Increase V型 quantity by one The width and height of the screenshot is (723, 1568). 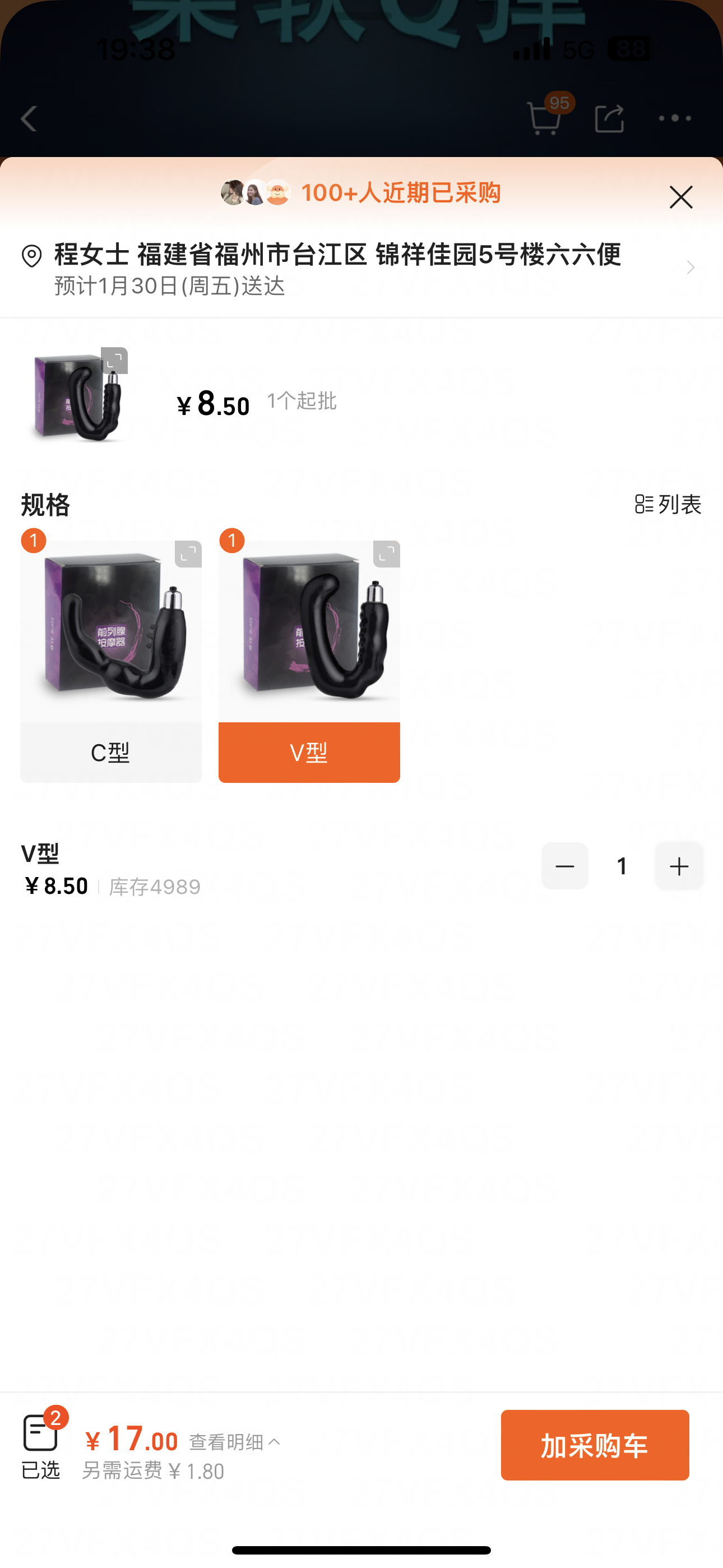(x=679, y=865)
